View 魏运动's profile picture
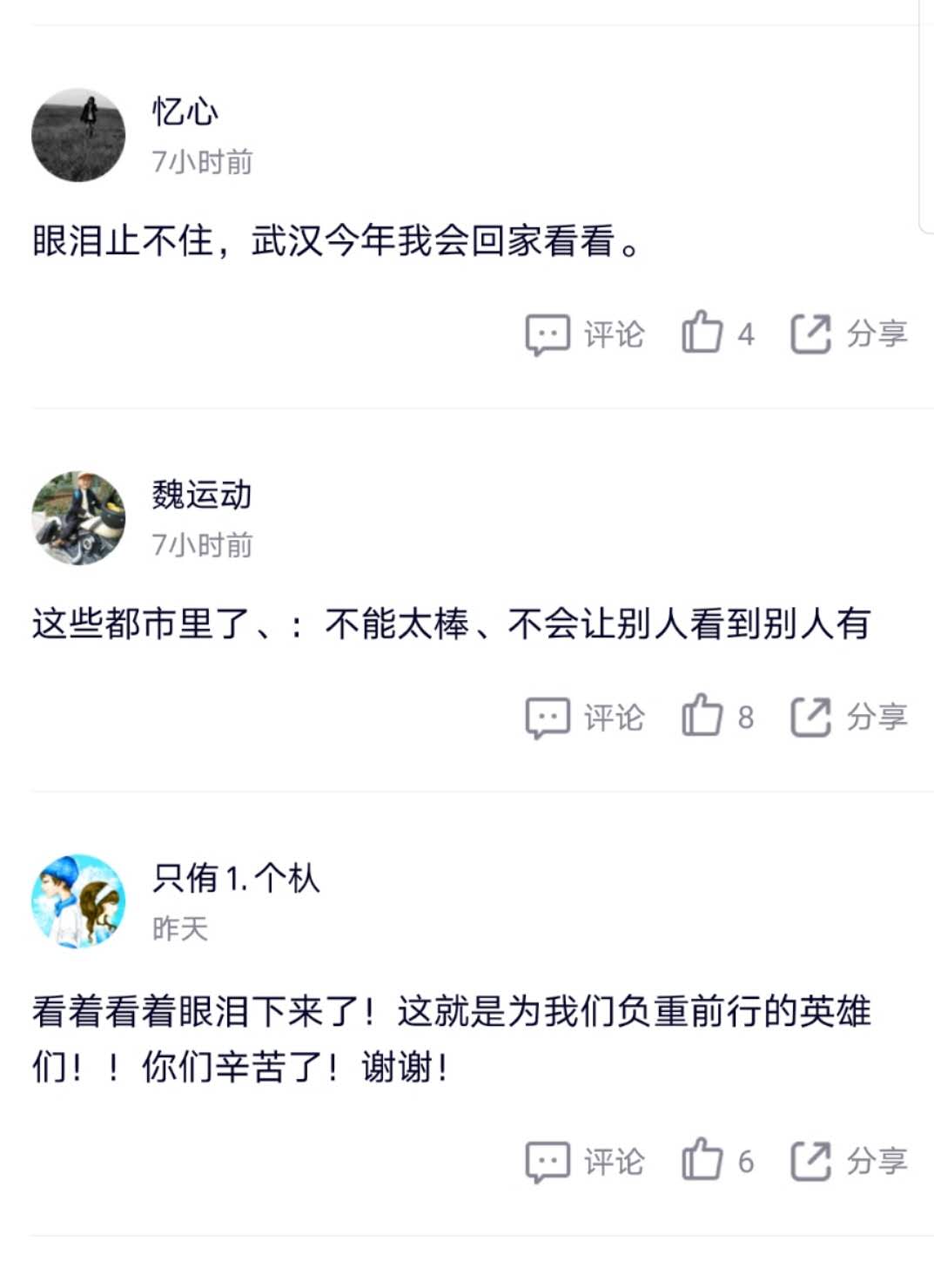 pyautogui.click(x=78, y=518)
